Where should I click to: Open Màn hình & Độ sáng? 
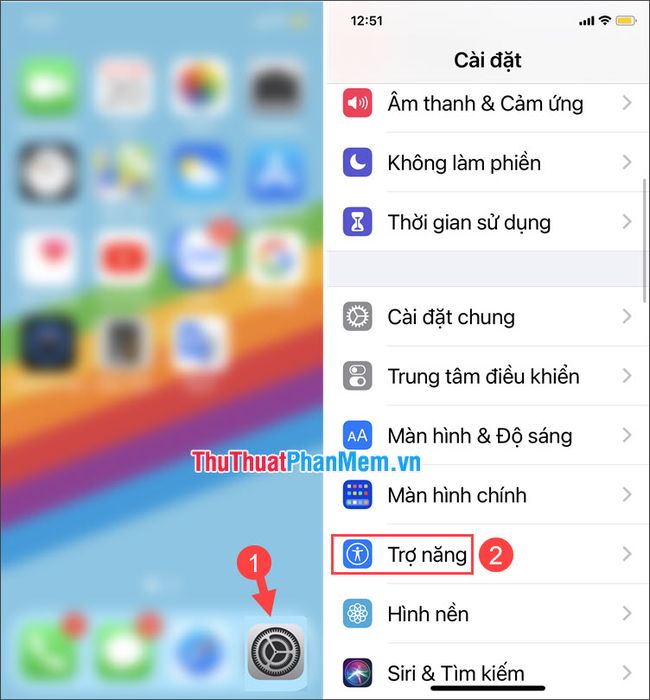479,436
